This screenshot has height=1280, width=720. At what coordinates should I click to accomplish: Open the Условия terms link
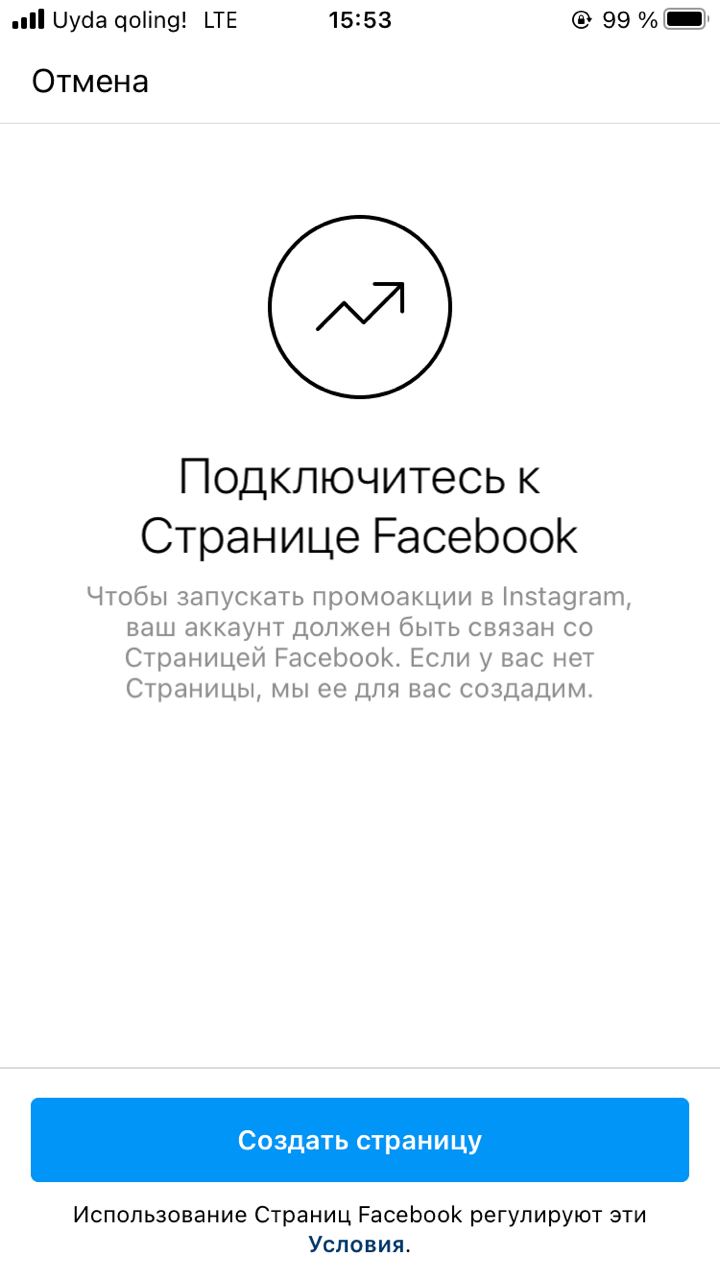point(357,1244)
